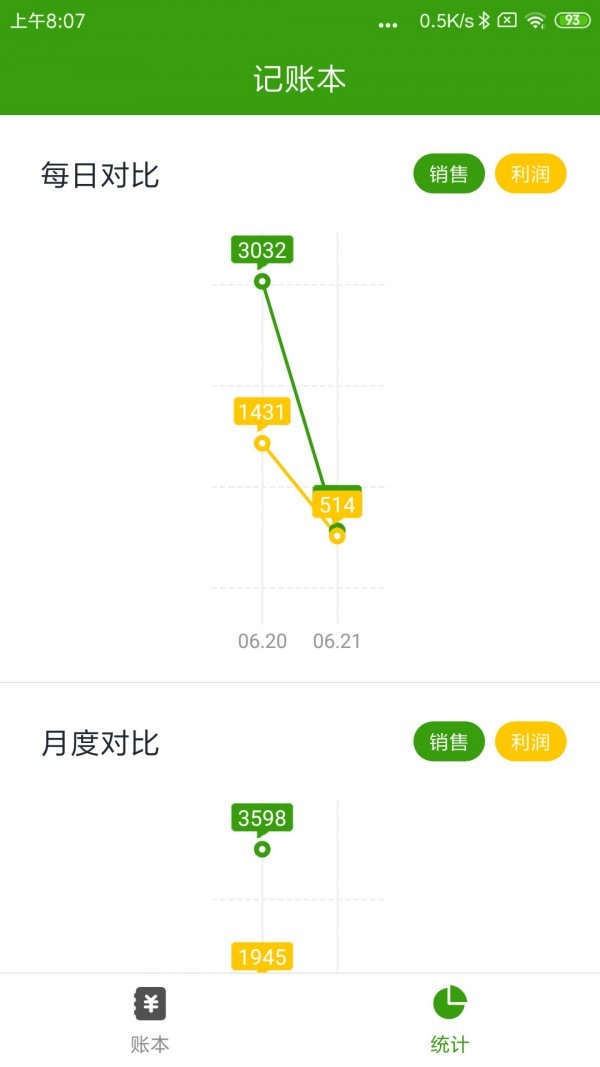
Task: Select the 统计 tab
Action: click(450, 1020)
